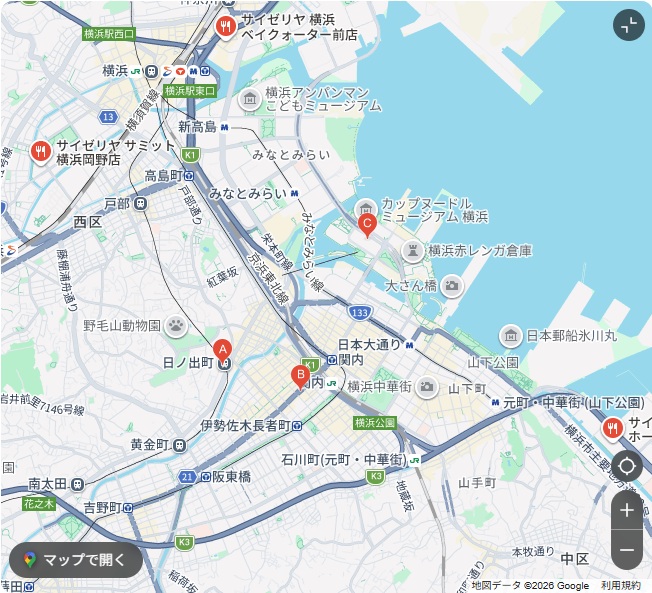Zoom out with the minus button
The width and height of the screenshot is (652, 593).
[x=627, y=549]
